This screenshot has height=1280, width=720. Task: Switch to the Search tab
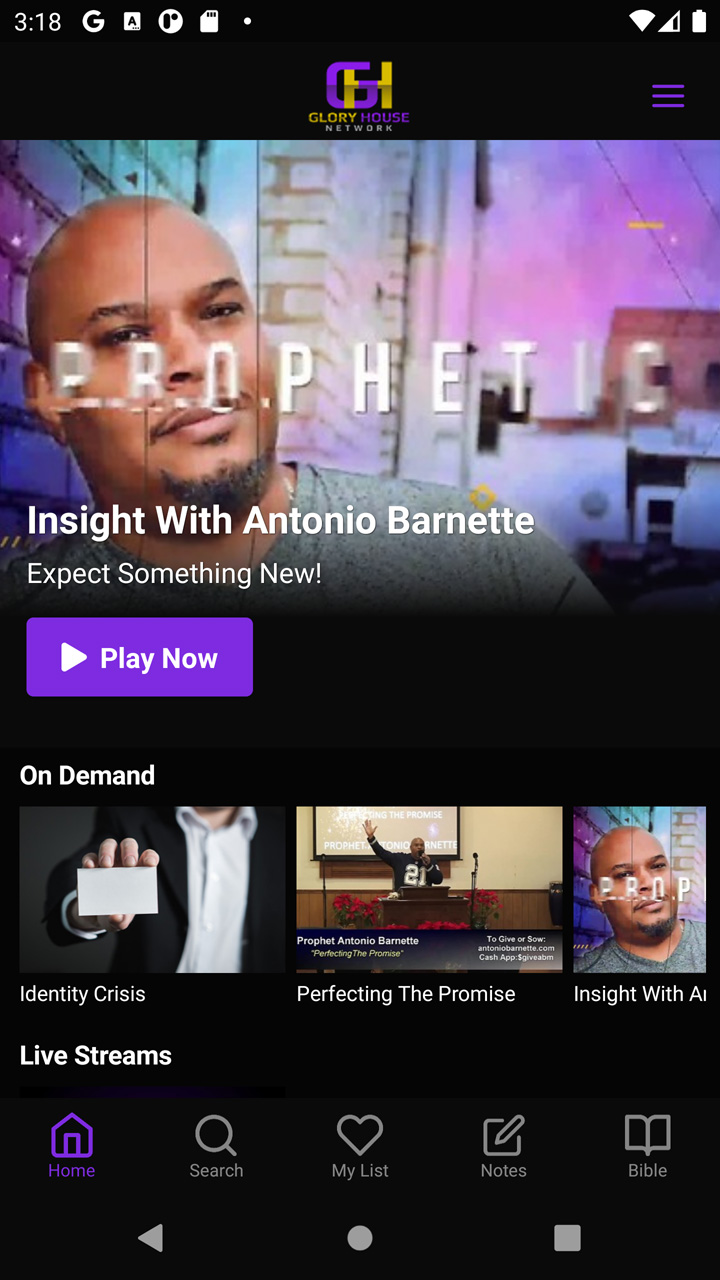[216, 1147]
